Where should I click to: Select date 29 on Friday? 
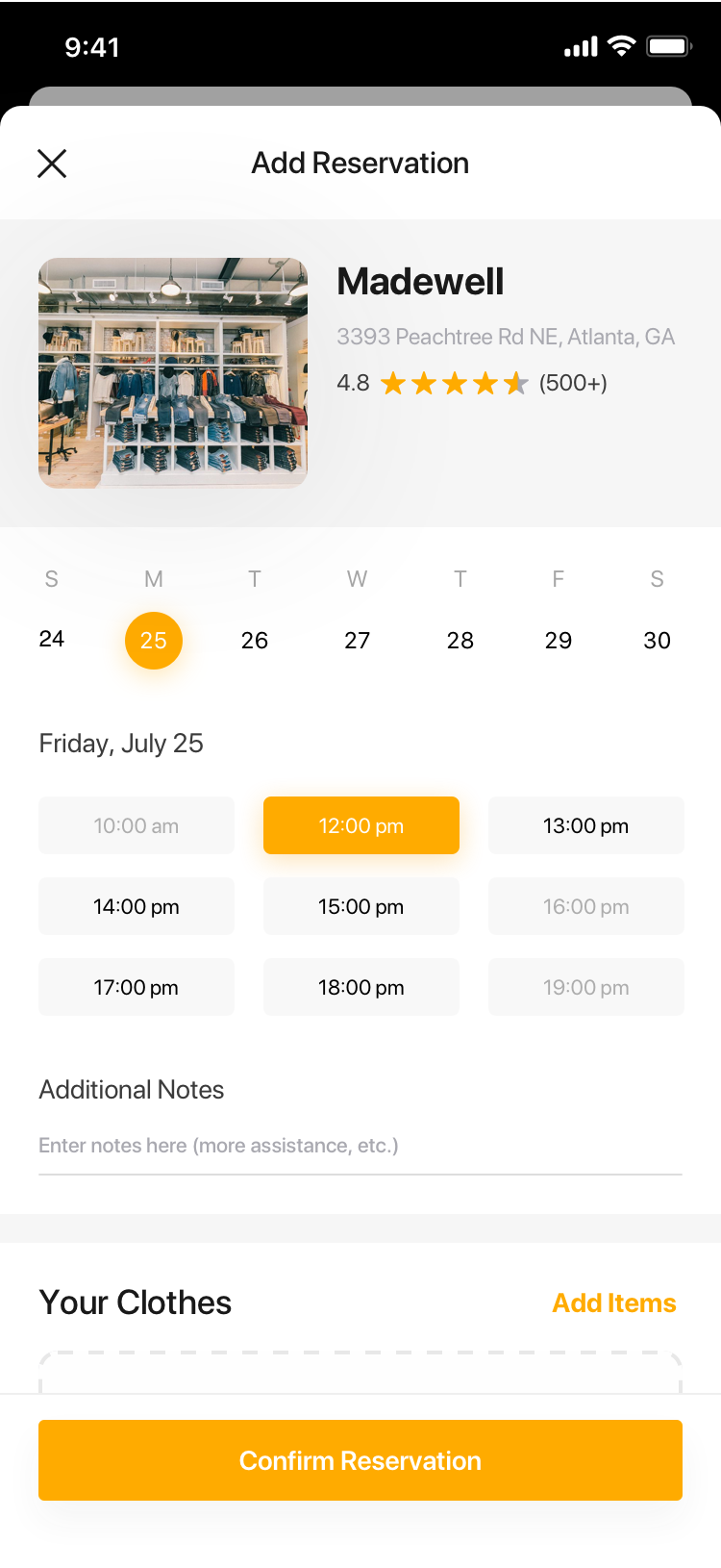coord(559,641)
